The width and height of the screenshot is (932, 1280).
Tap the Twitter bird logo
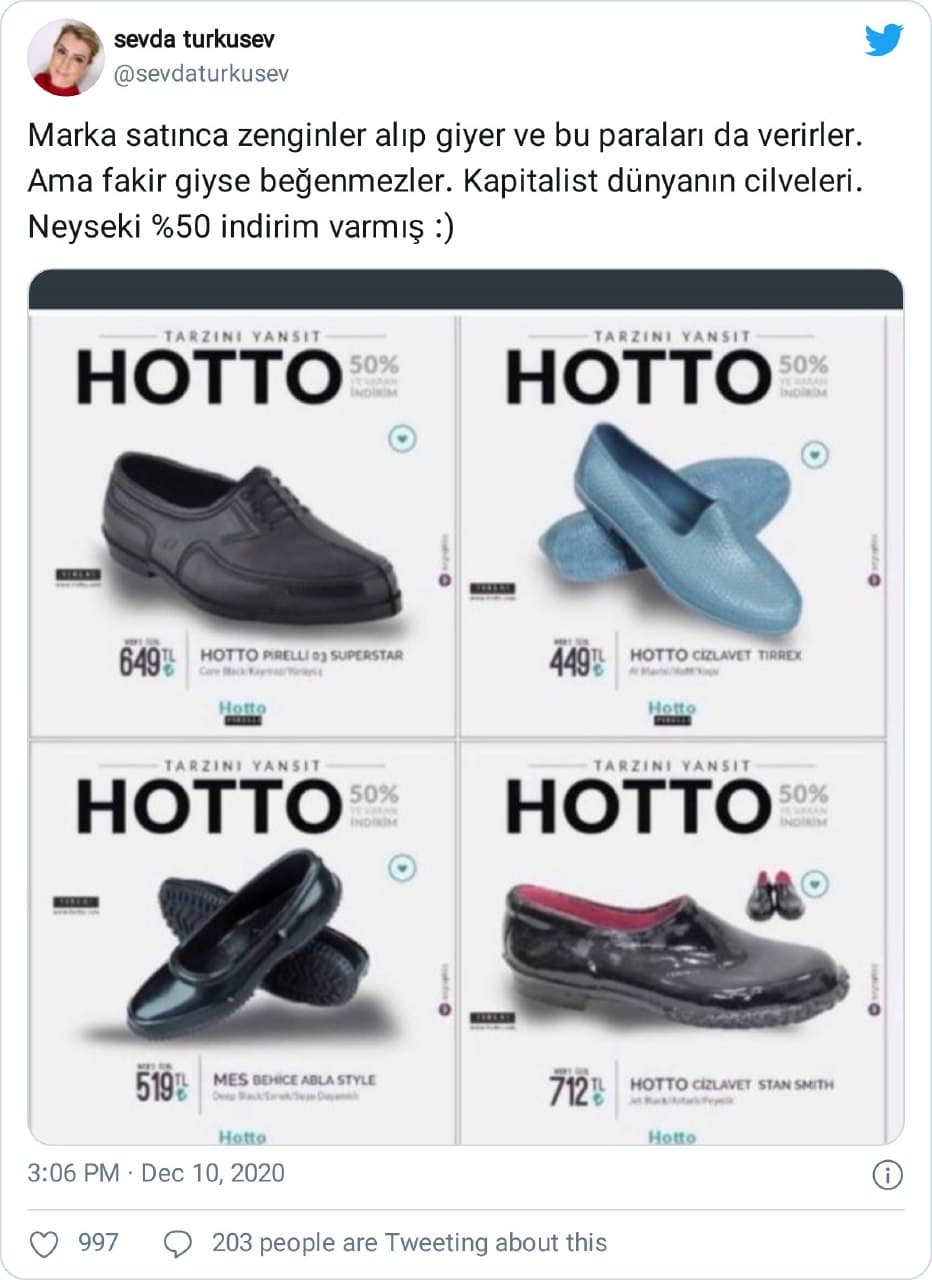[x=884, y=40]
